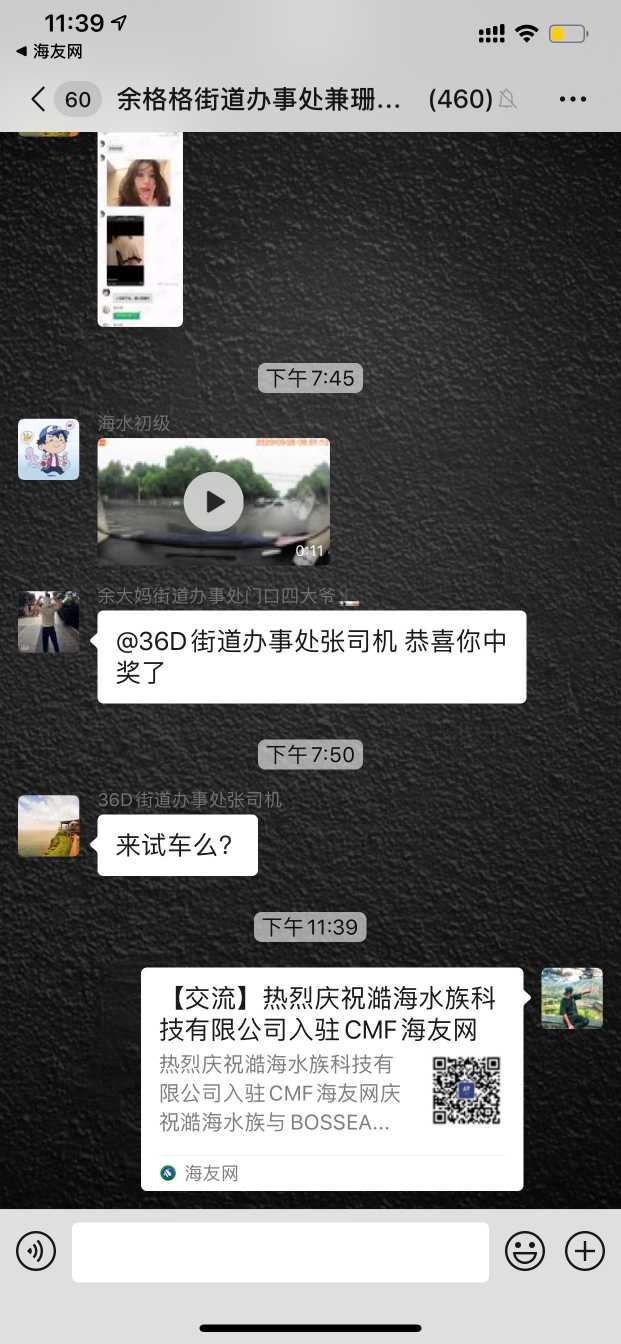Switch to voice message input
Image resolution: width=621 pixels, height=1344 pixels.
(x=36, y=1251)
